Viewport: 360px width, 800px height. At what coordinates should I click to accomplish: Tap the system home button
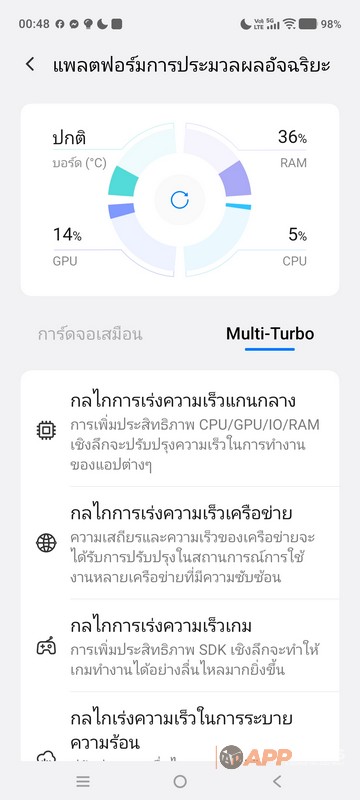tap(179, 781)
